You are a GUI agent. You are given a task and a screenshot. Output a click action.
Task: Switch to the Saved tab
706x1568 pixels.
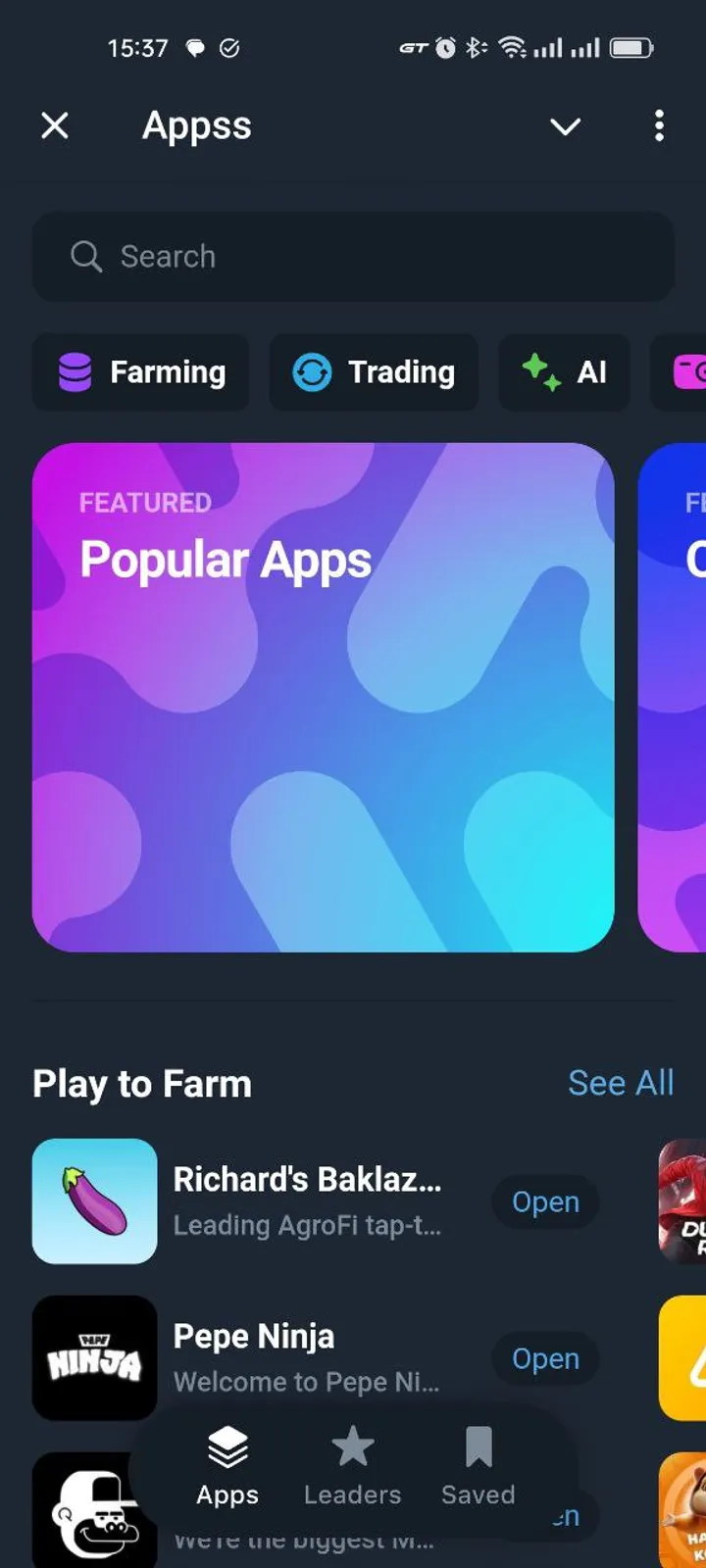click(x=478, y=1466)
